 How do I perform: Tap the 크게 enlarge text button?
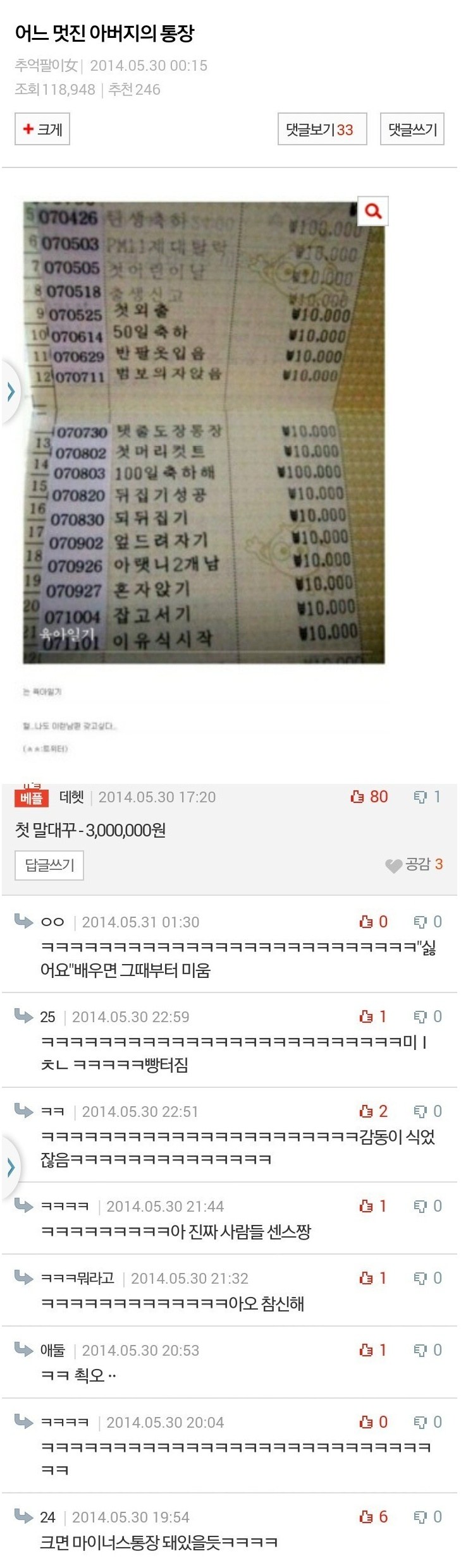pos(42,130)
